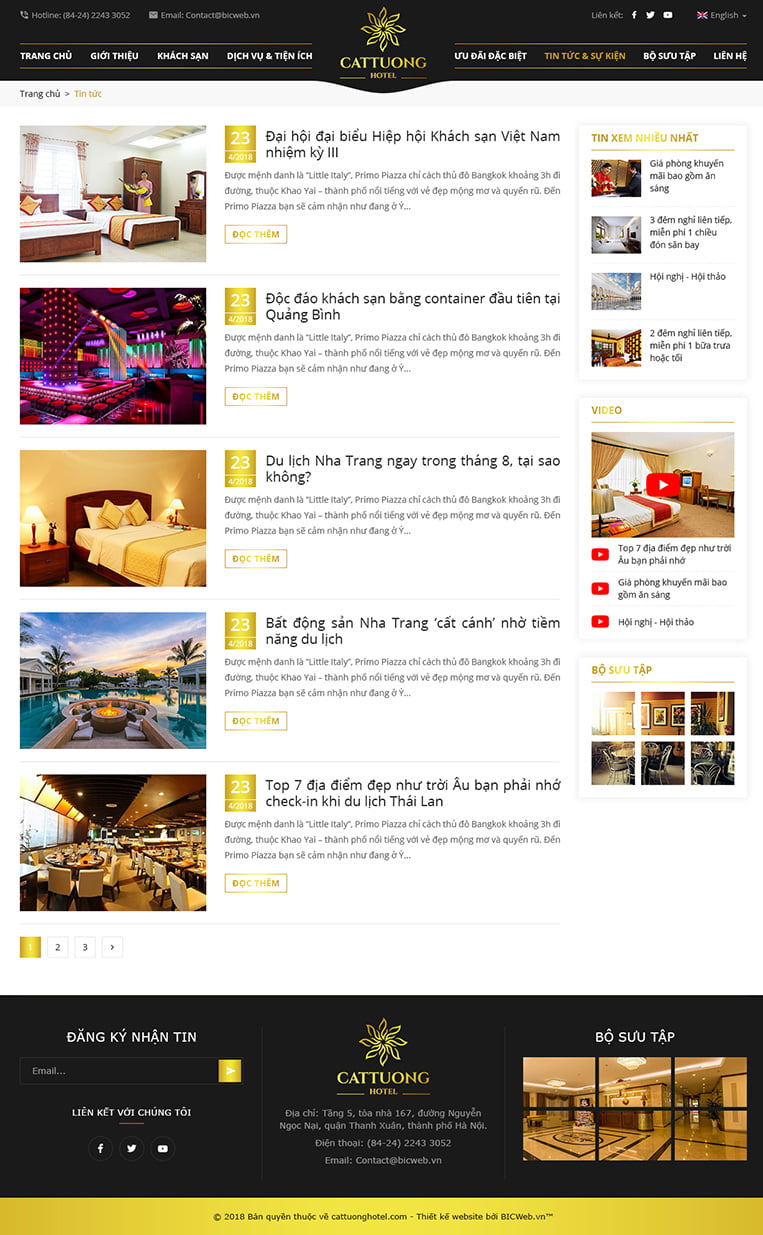The width and height of the screenshot is (763, 1235).
Task: Submit newsletter email with send button
Action: click(x=231, y=1071)
